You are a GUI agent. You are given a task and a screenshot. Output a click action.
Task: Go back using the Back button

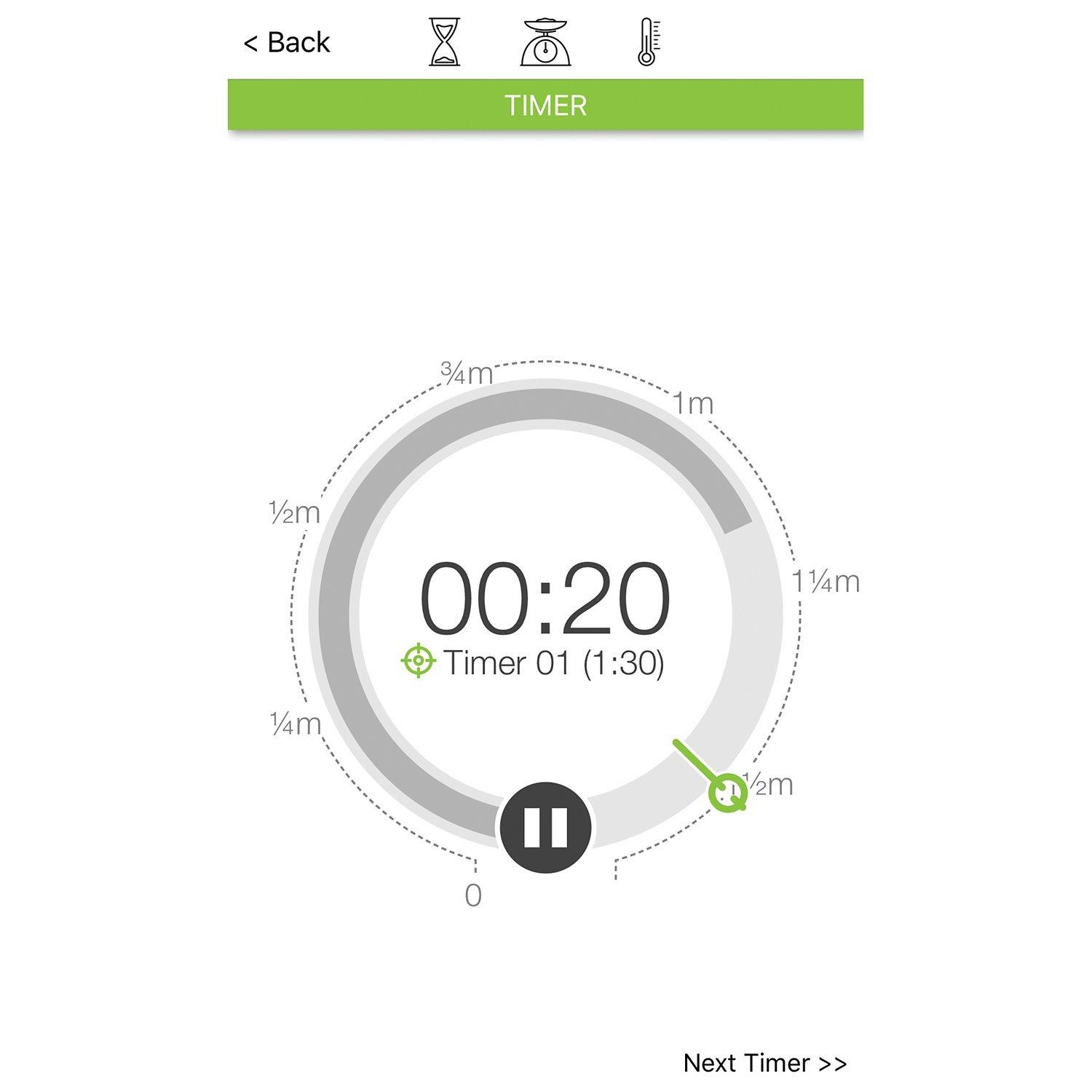(287, 43)
